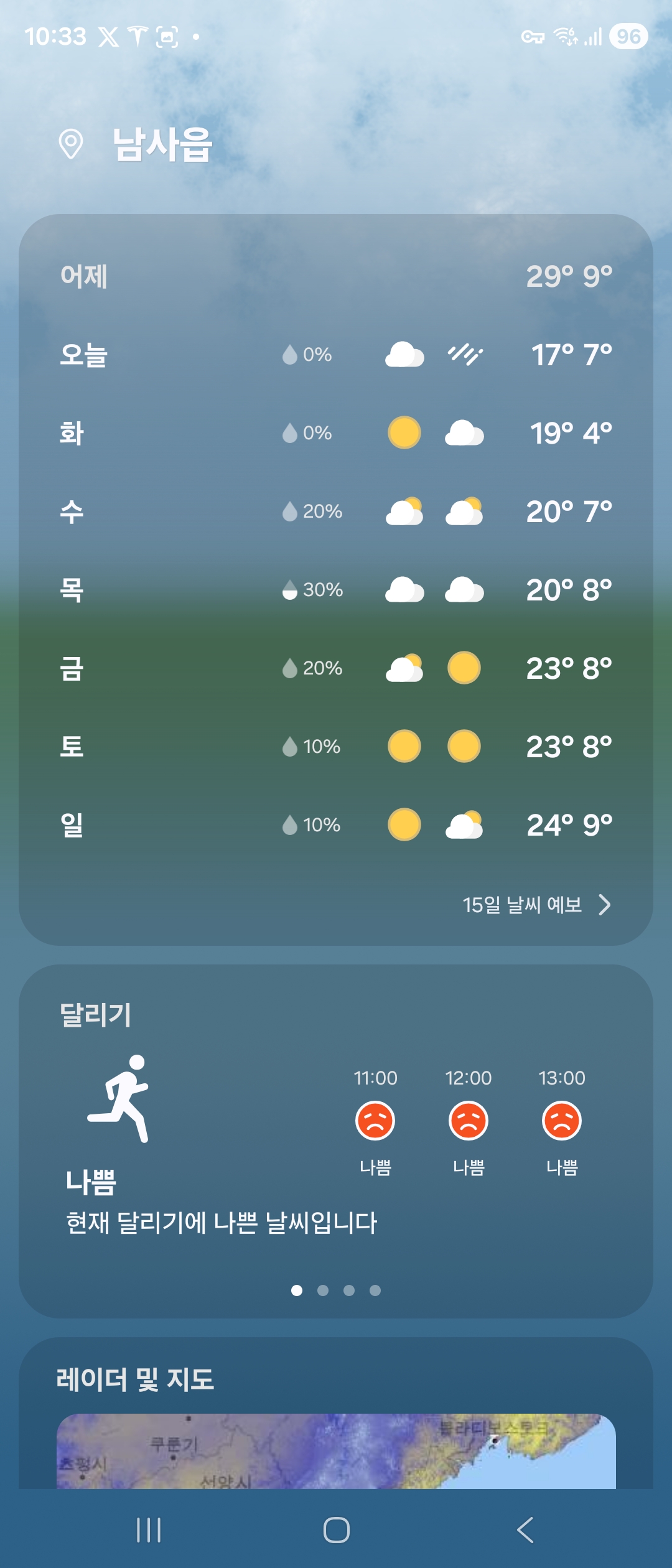The width and height of the screenshot is (672, 1568).
Task: Go back using the system back button
Action: [x=525, y=1530]
